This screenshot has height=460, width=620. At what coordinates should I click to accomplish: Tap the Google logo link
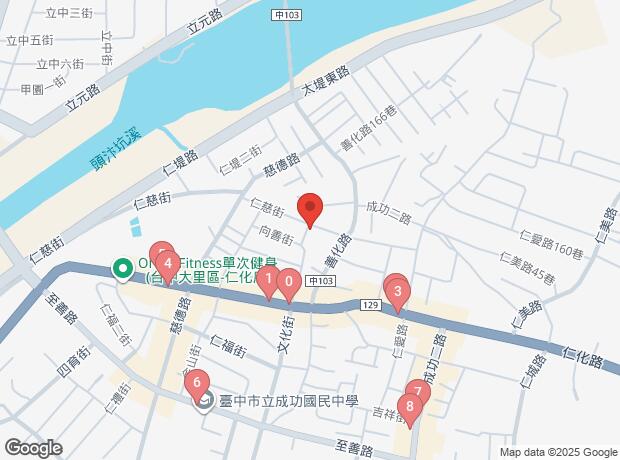[x=33, y=448]
